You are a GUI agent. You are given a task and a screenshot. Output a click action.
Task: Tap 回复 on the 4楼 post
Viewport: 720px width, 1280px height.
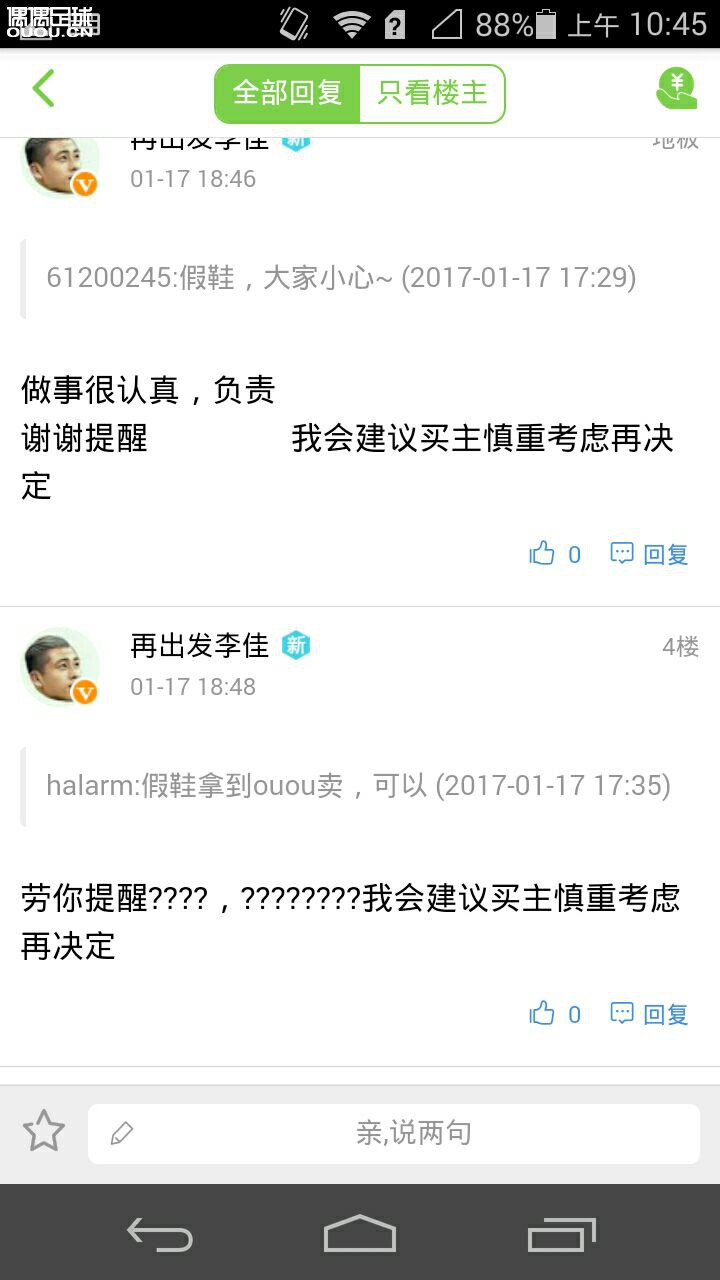point(650,1014)
